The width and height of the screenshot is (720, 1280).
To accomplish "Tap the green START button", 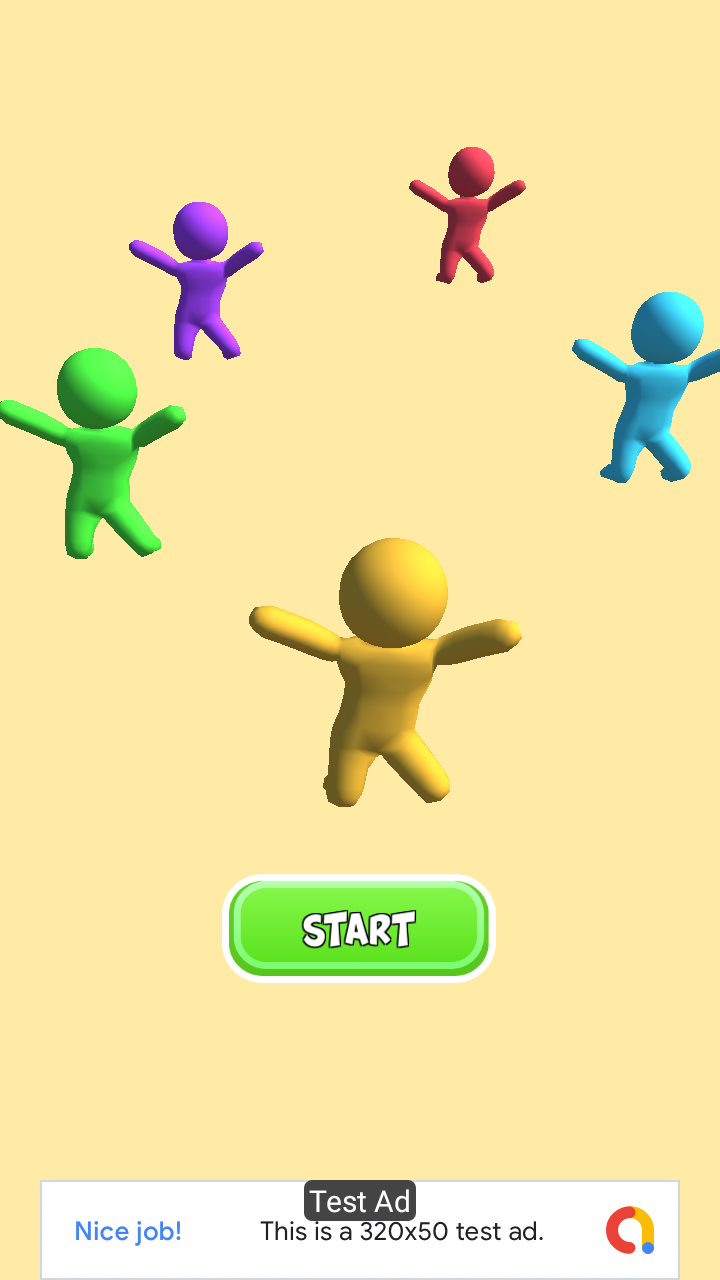I will pyautogui.click(x=359, y=929).
